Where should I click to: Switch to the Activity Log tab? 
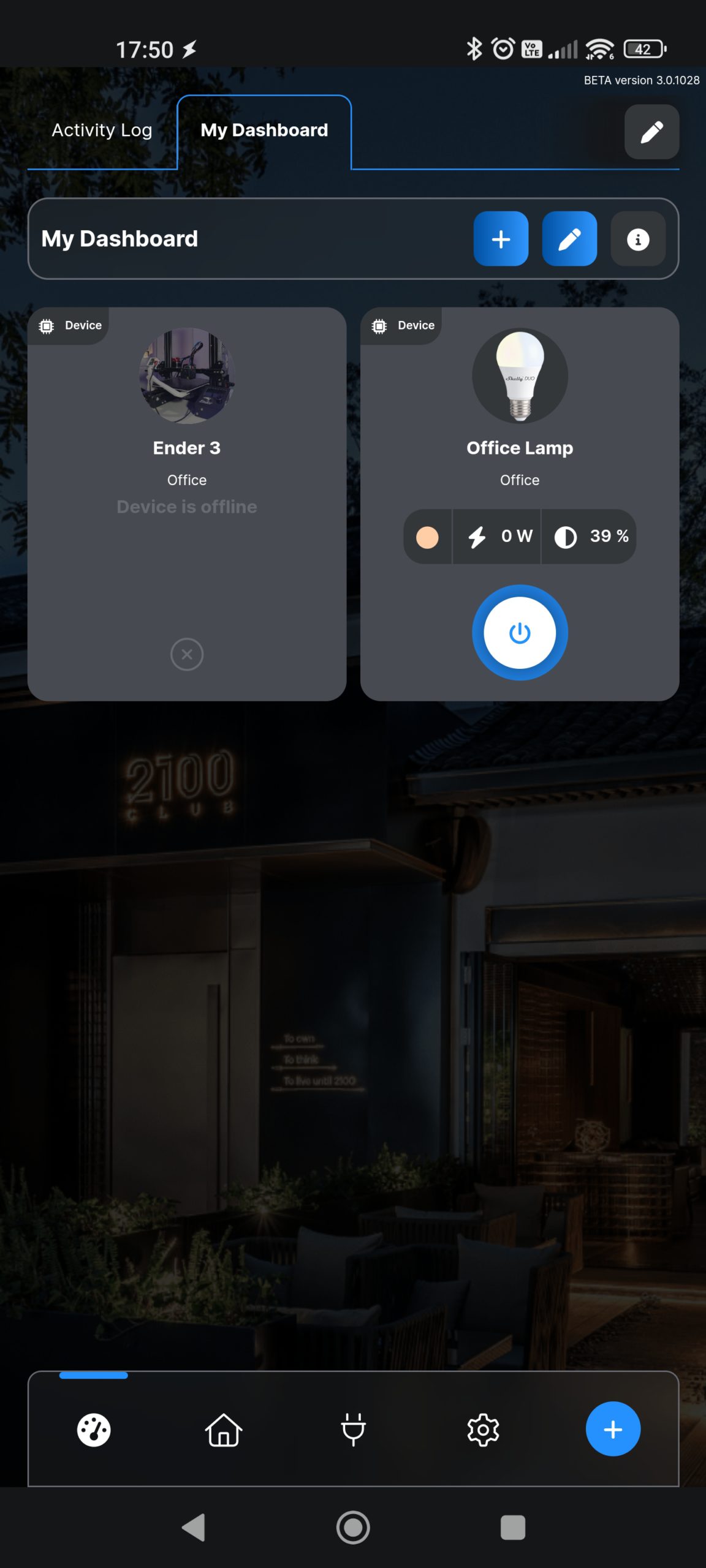pos(102,130)
